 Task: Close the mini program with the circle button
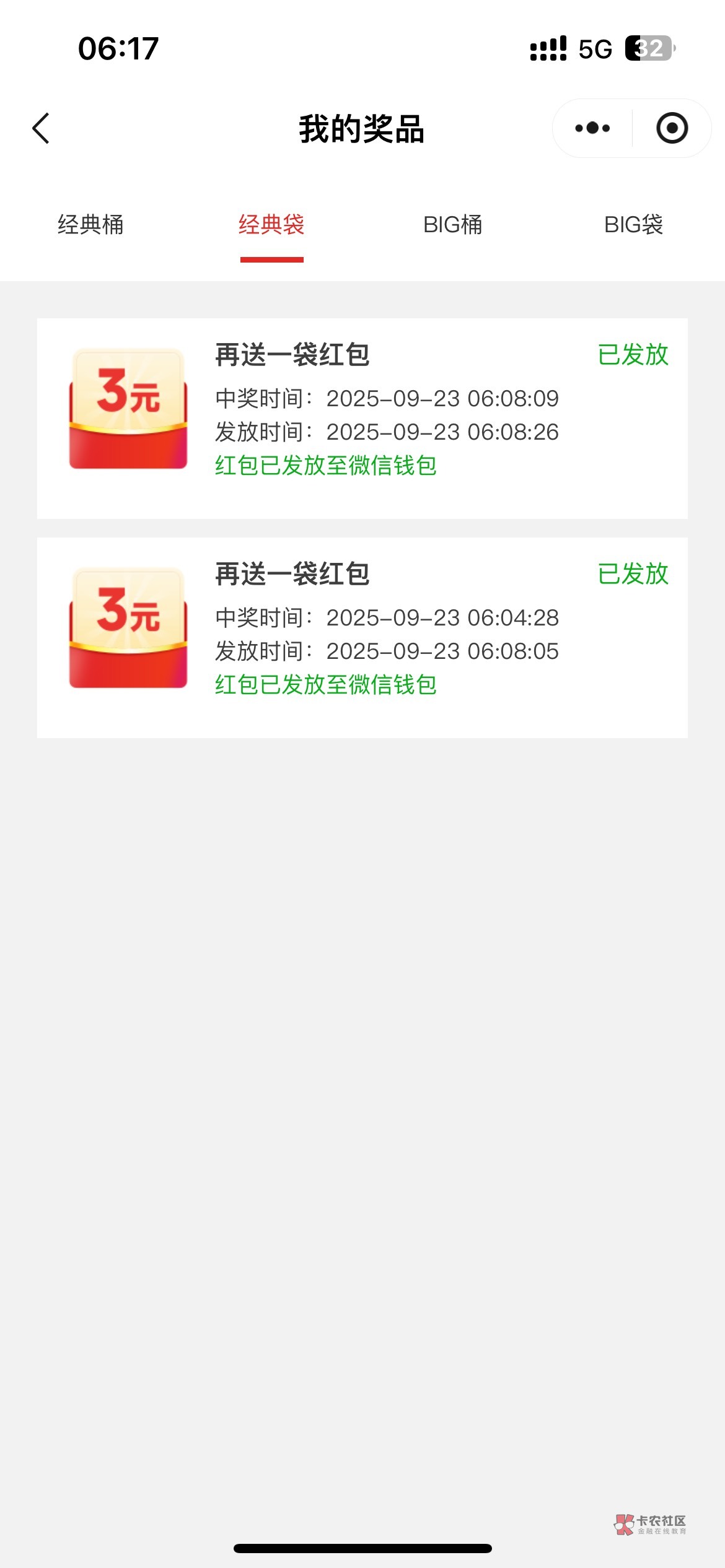click(672, 129)
